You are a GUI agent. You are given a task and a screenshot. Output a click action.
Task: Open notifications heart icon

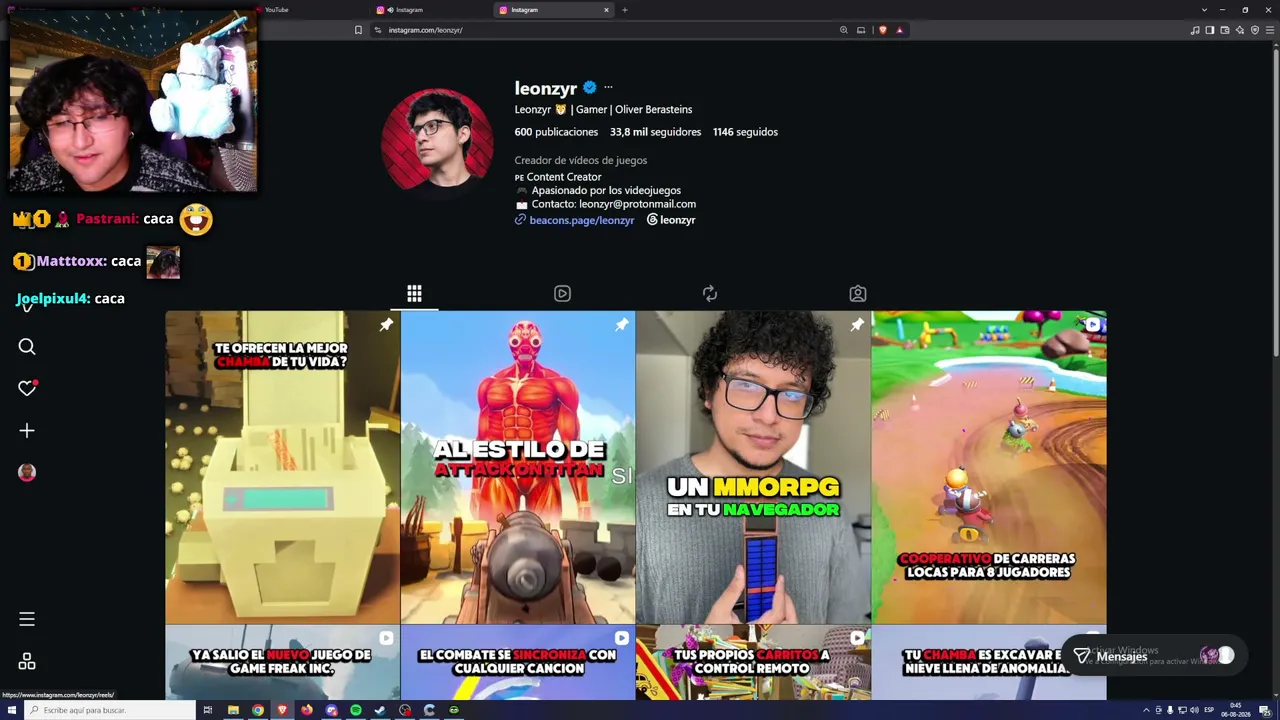pyautogui.click(x=27, y=388)
